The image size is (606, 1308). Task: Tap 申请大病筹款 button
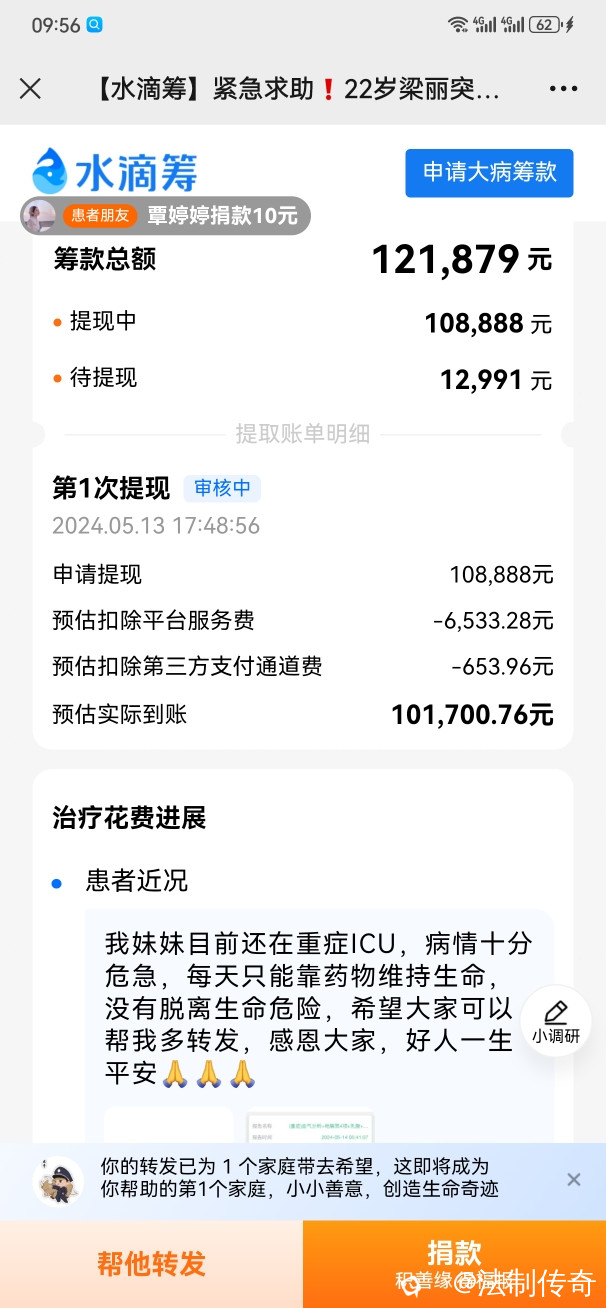489,173
